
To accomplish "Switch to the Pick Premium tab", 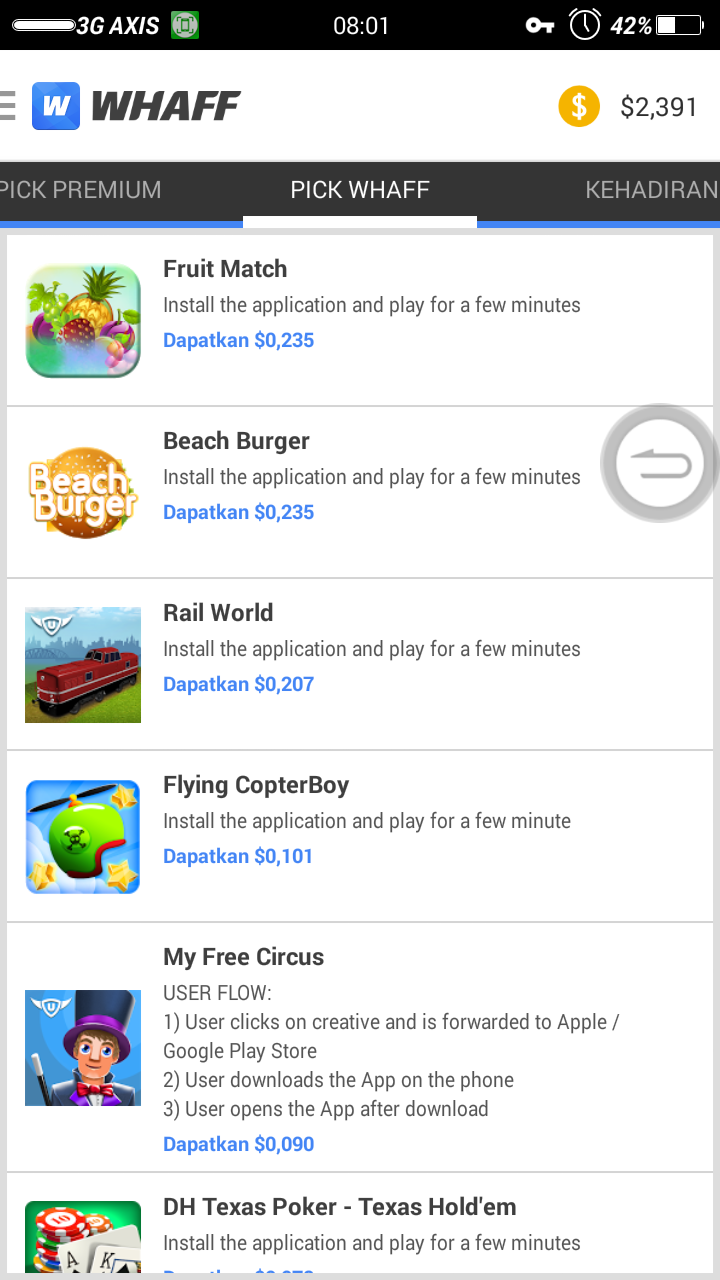I will click(80, 190).
